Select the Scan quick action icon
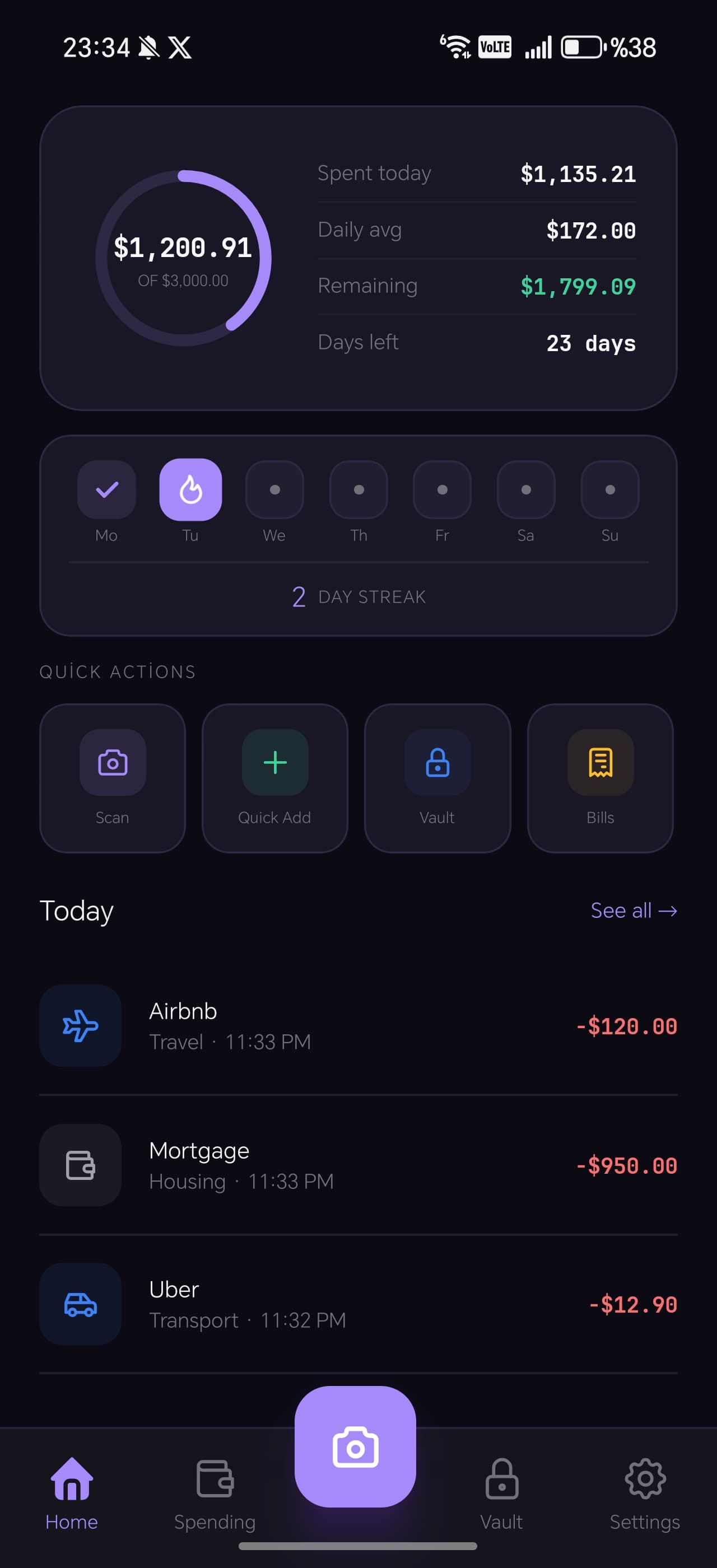 point(112,762)
